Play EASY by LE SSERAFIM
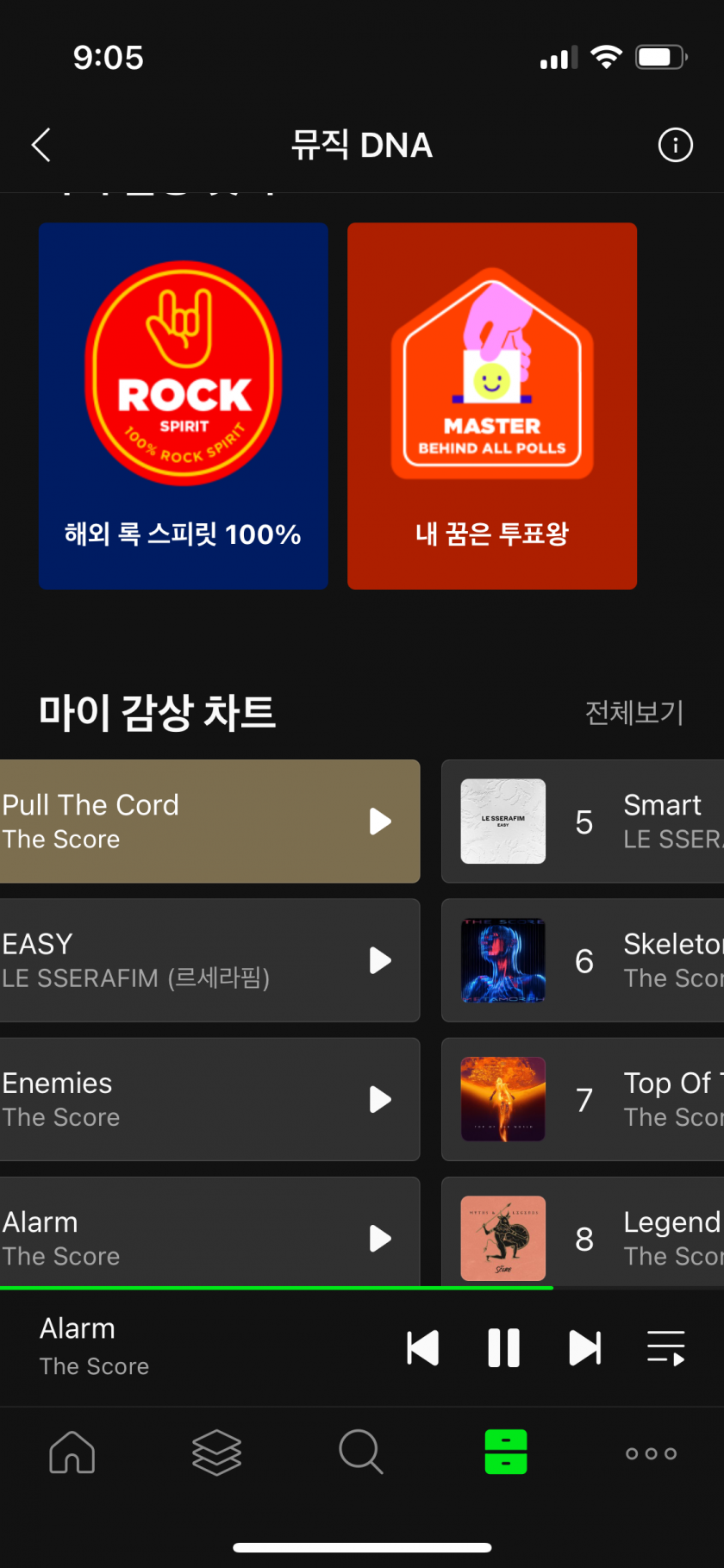The width and height of the screenshot is (724, 1568). 380,960
